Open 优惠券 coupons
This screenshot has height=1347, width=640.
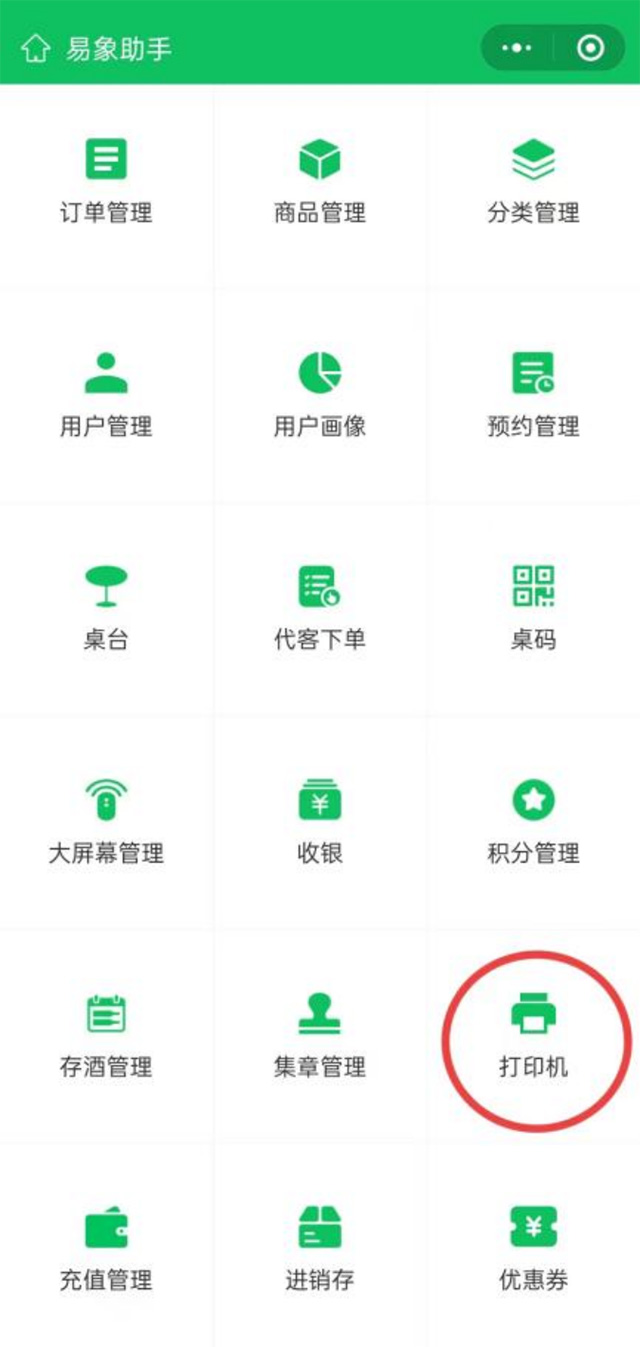(533, 1248)
